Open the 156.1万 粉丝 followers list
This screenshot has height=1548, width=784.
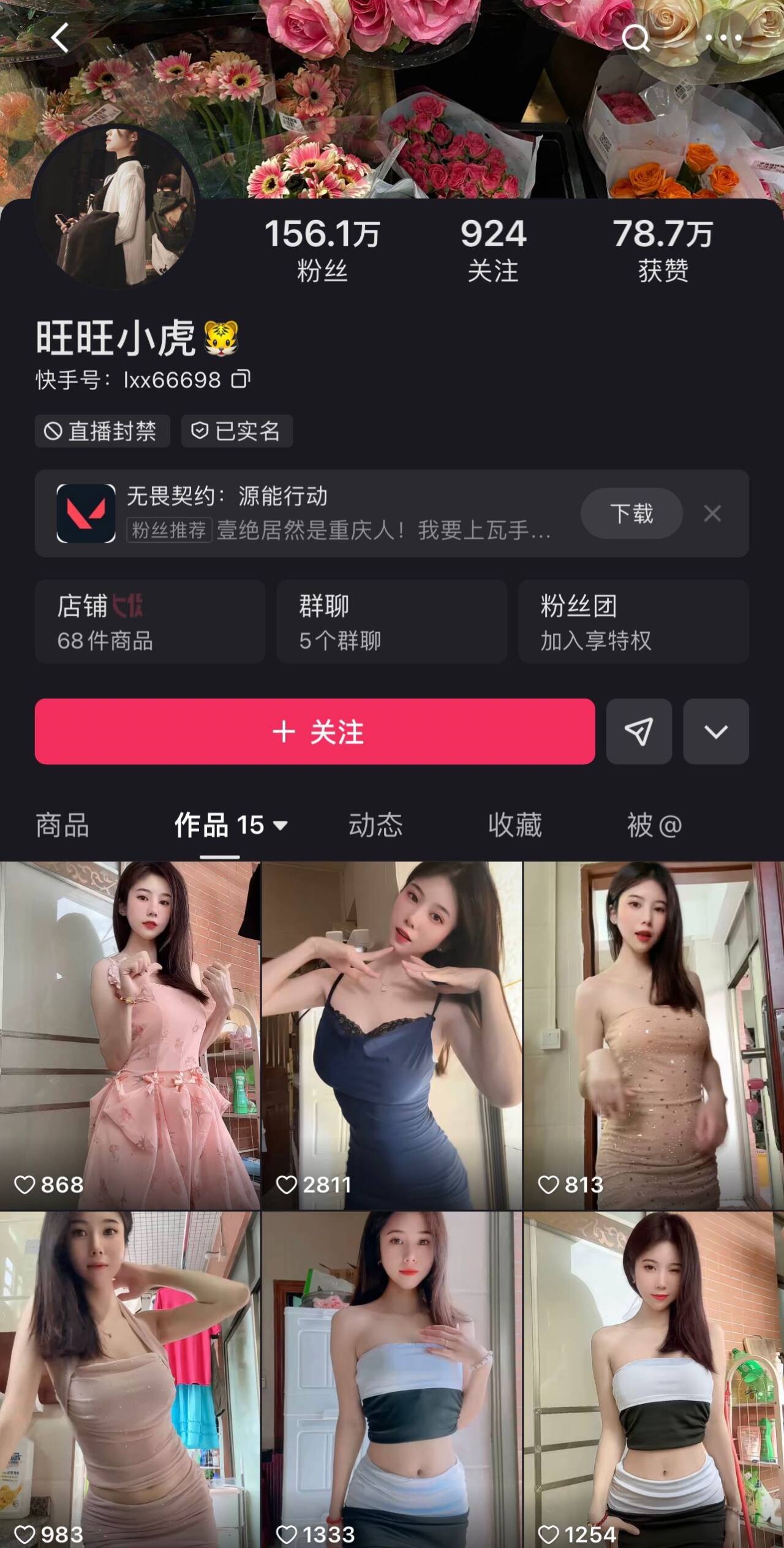322,250
